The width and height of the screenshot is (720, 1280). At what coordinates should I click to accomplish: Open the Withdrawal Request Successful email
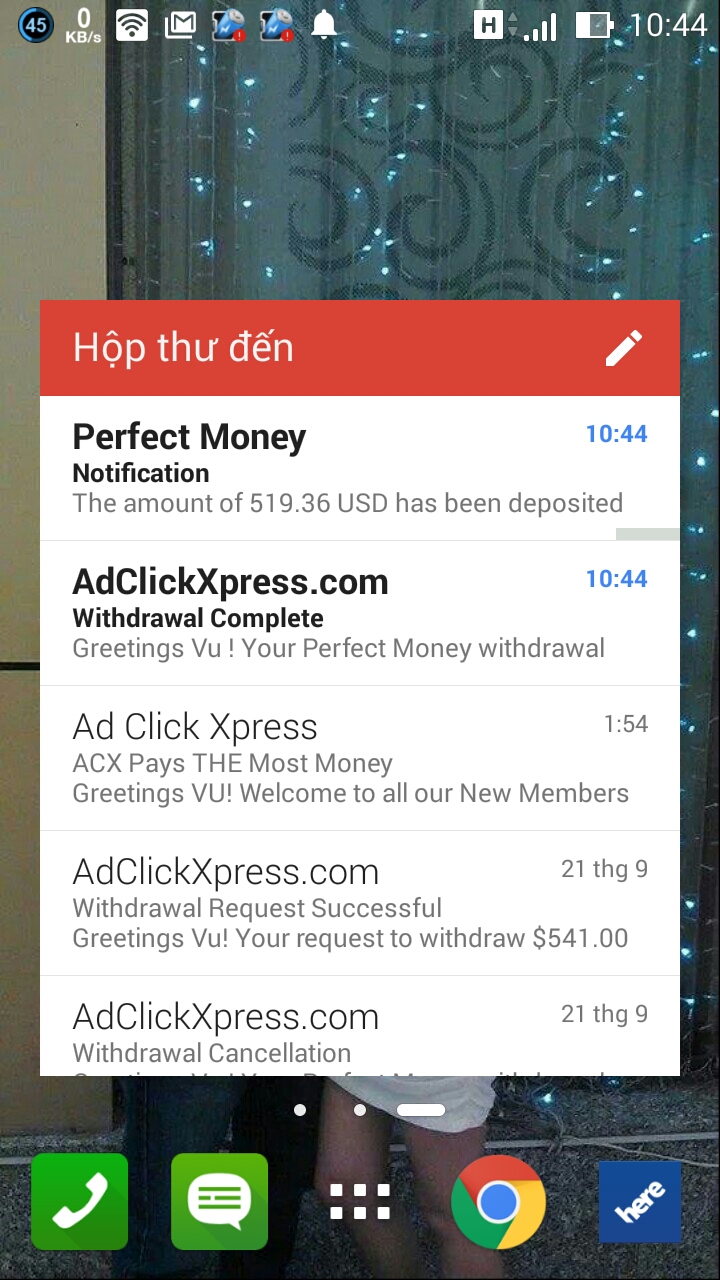pos(350,903)
